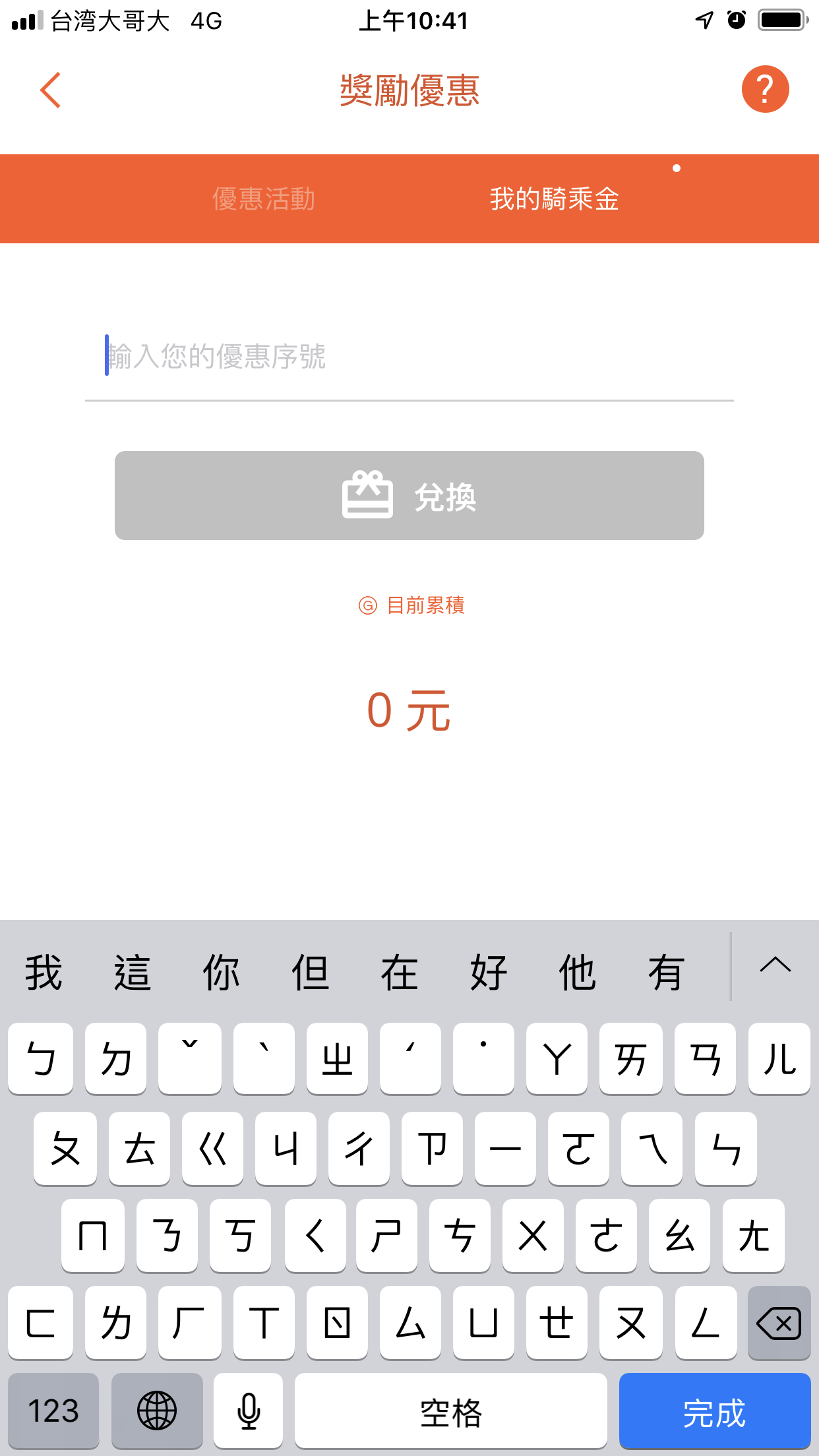
Task: Go back using the orange arrow
Action: 51,90
